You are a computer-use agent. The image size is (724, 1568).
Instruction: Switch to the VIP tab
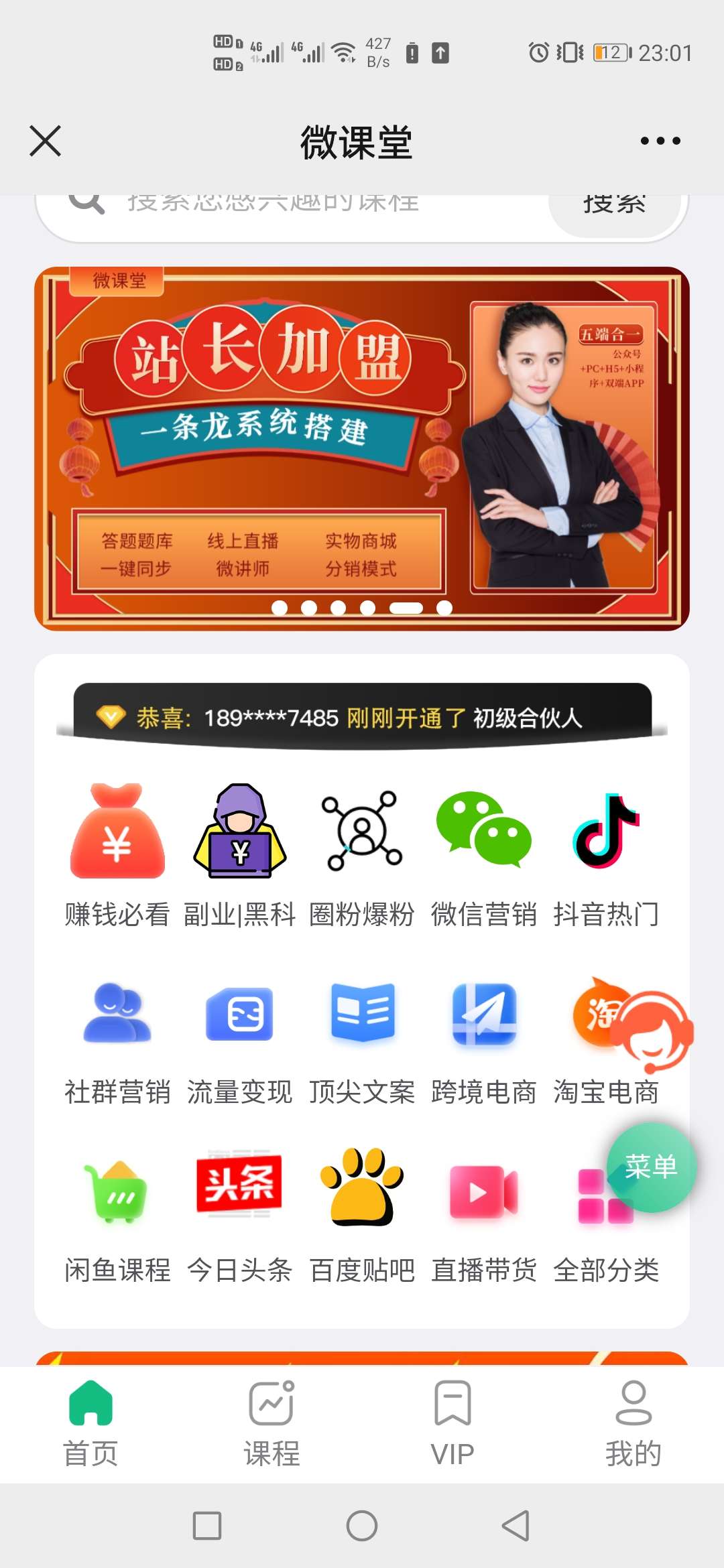(452, 1422)
